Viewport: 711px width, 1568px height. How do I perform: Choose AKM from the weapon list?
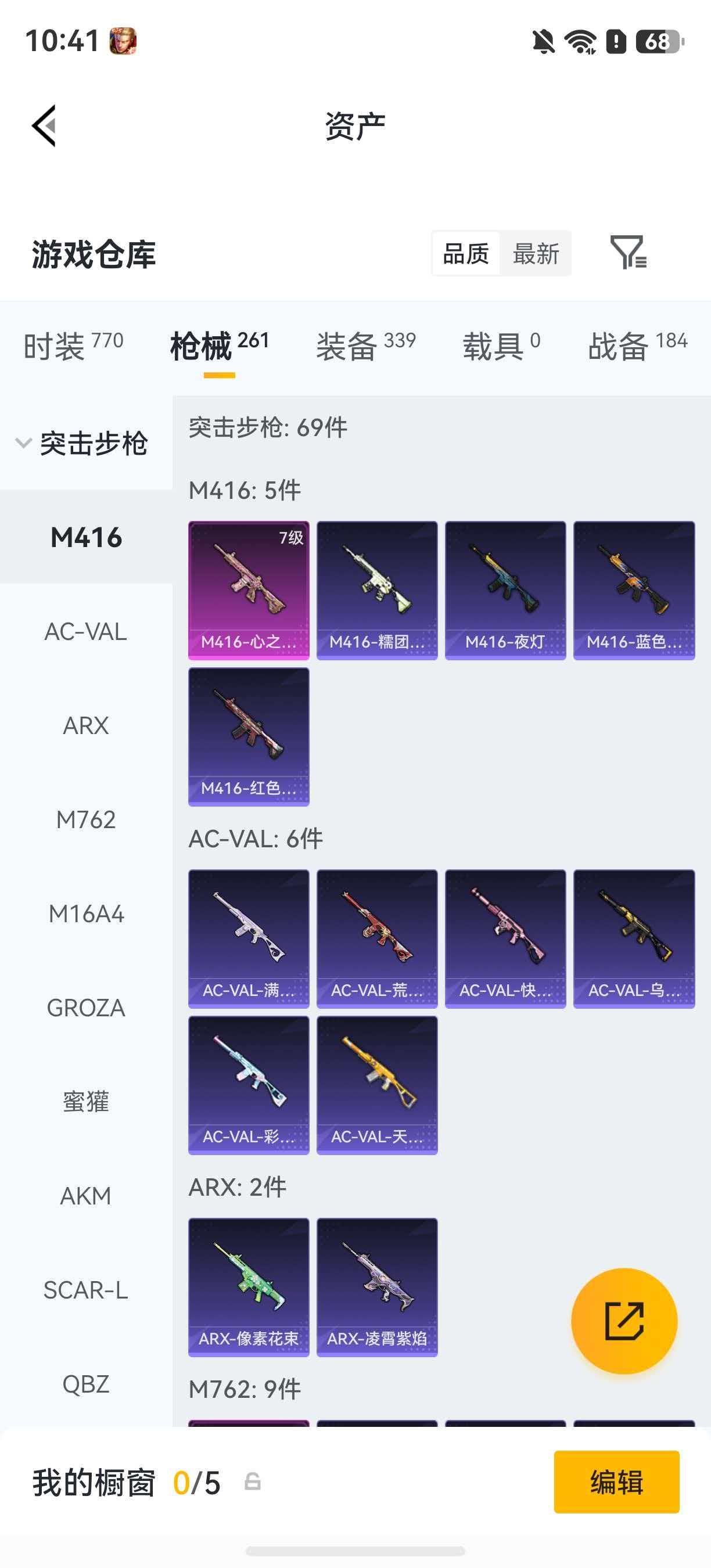86,1196
